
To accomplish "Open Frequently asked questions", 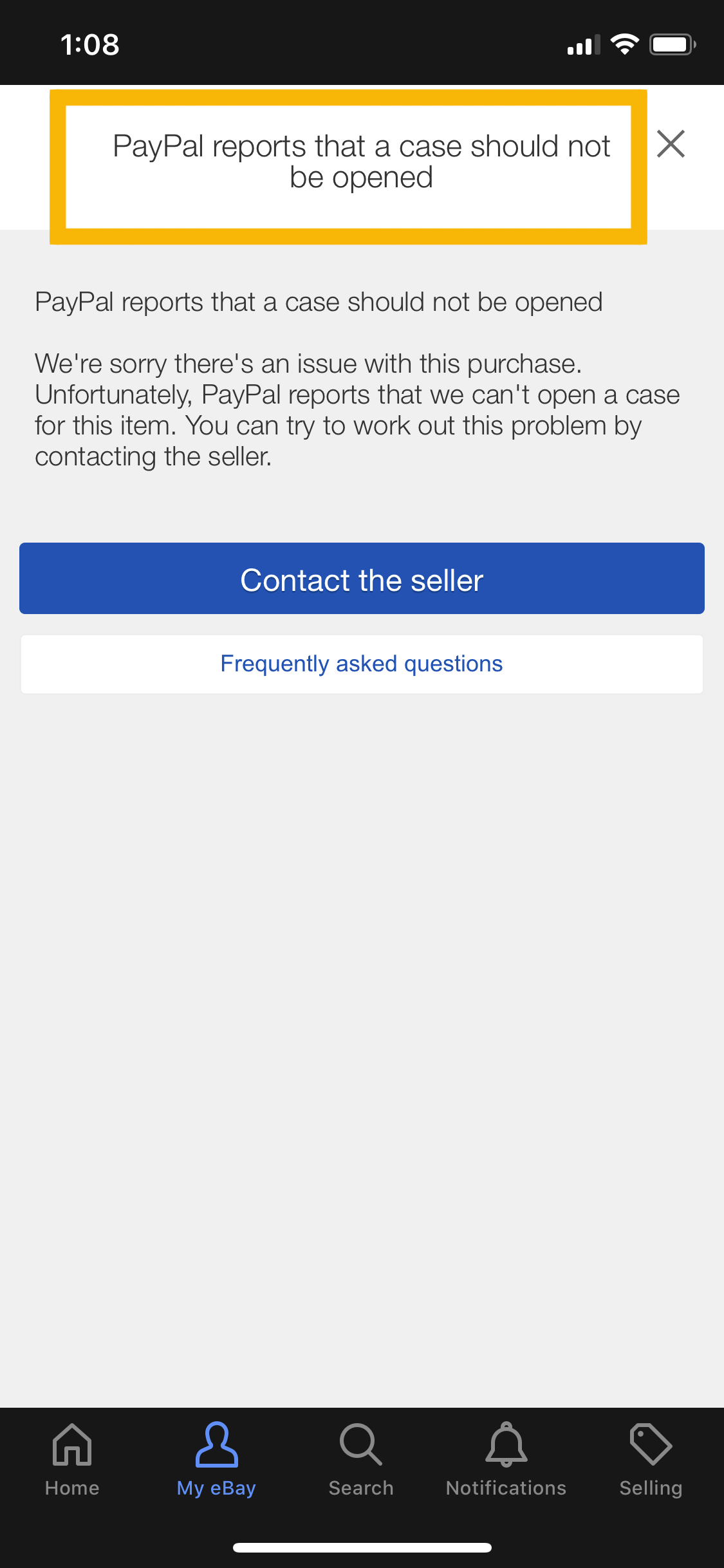I will (x=362, y=664).
